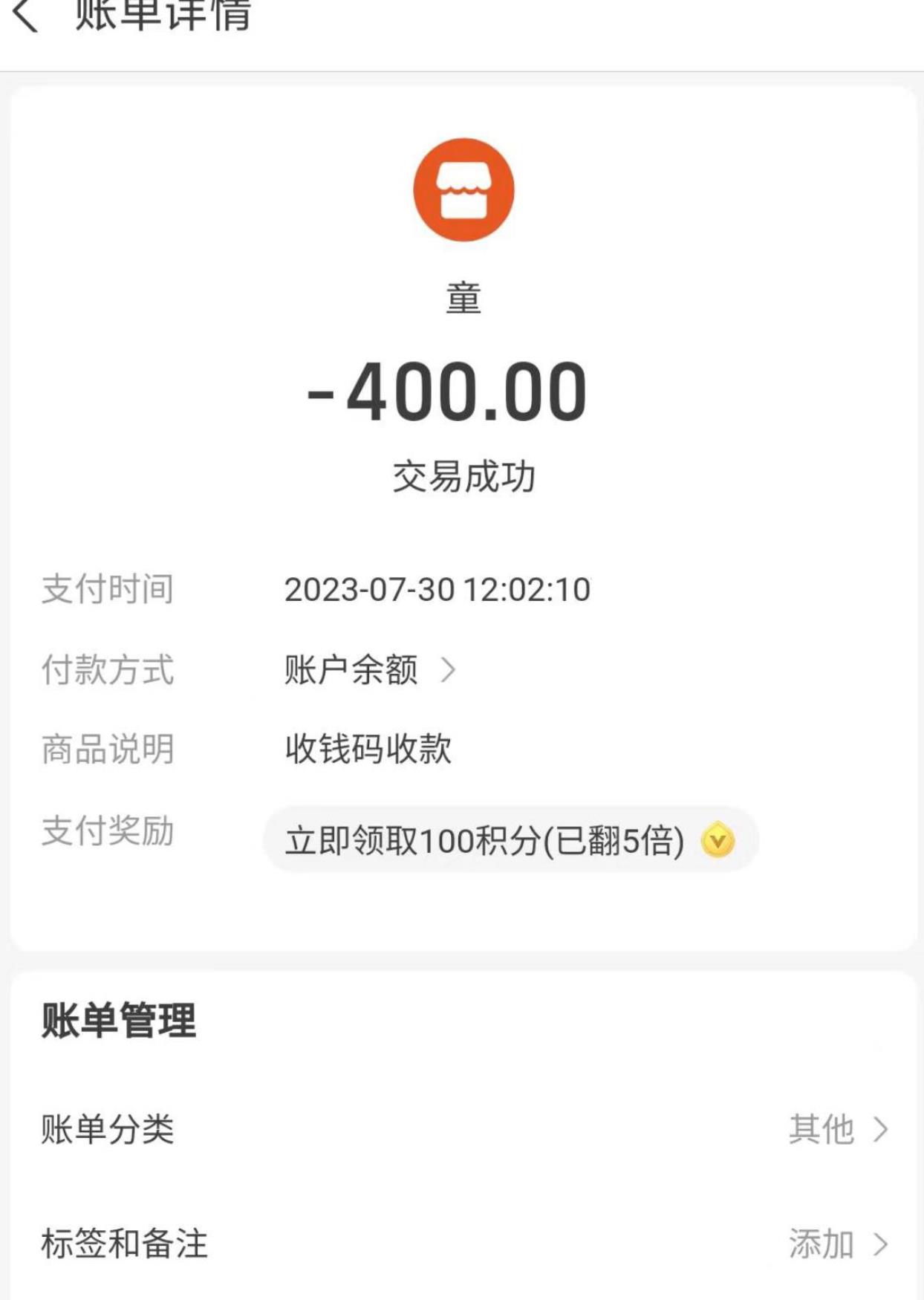Screen dimensions: 924x1300
Task: Claim 立即领取100积分 payment reward
Action: point(510,840)
